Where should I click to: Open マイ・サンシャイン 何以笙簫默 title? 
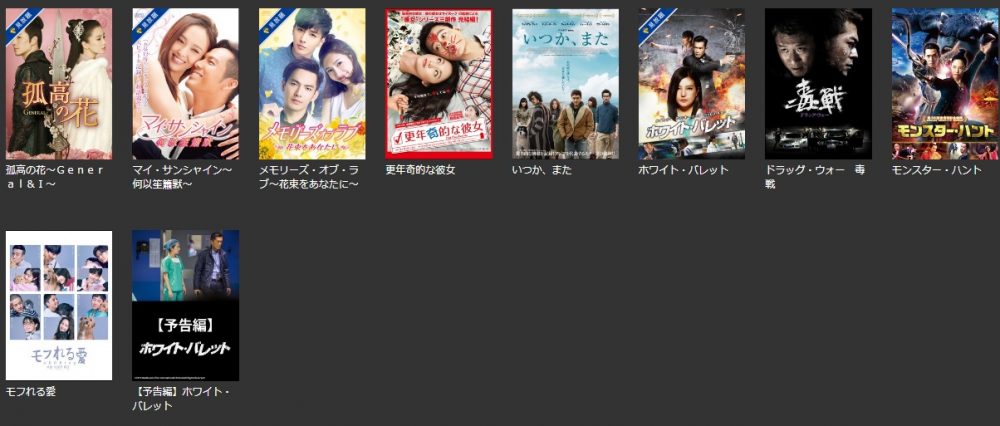(185, 84)
